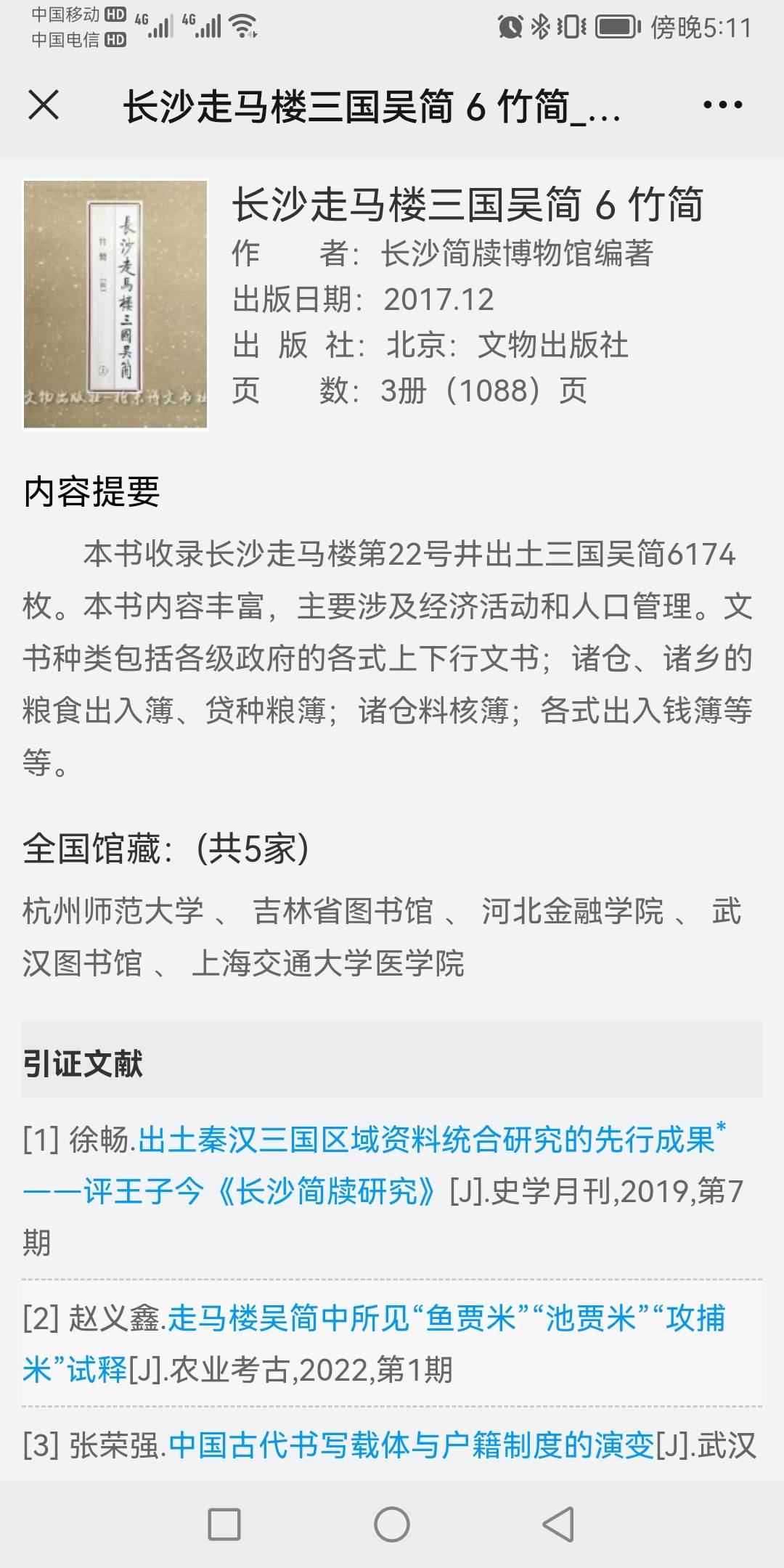Tap the battery indicator in status bar
This screenshot has width=784, height=1568.
click(615, 24)
